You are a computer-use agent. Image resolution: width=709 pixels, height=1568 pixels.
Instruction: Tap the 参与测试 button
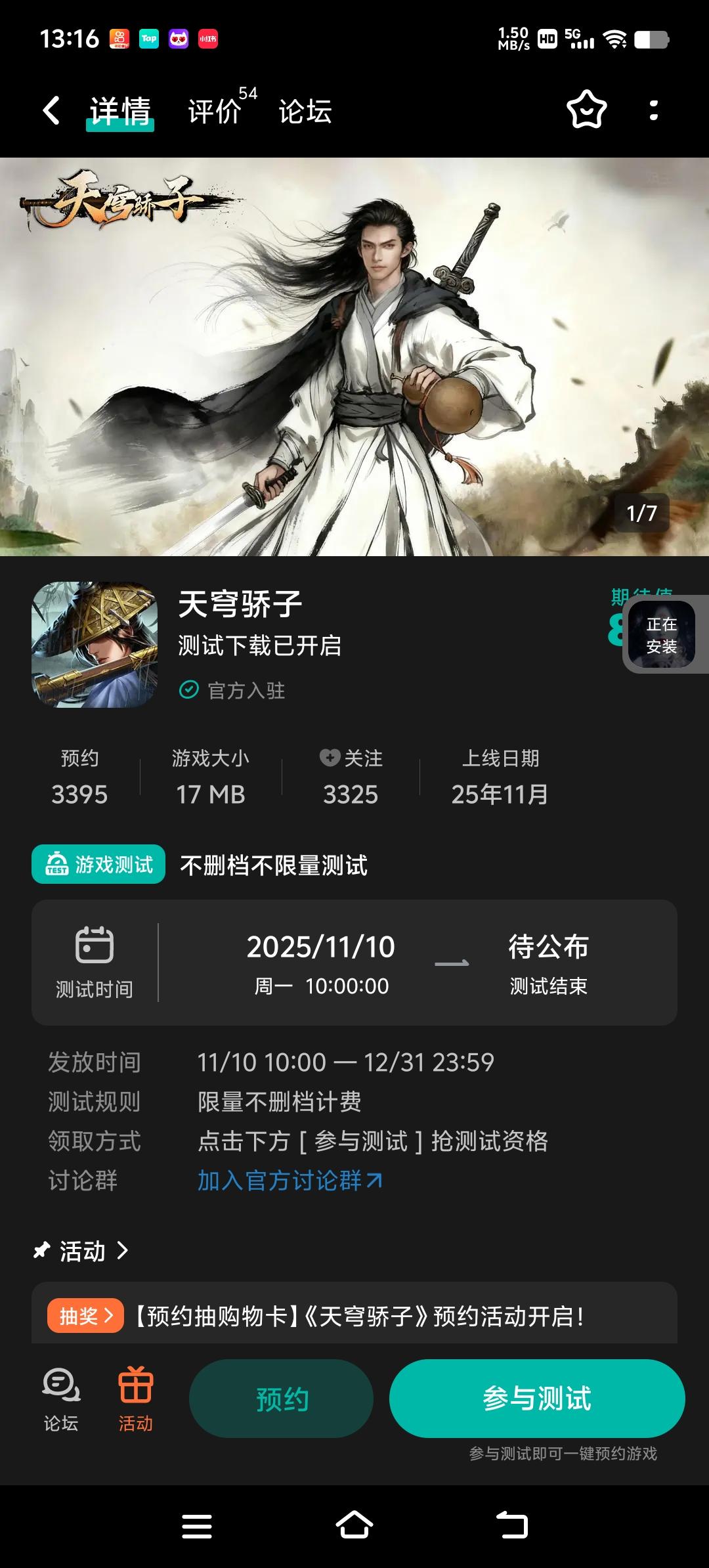[x=537, y=1397]
